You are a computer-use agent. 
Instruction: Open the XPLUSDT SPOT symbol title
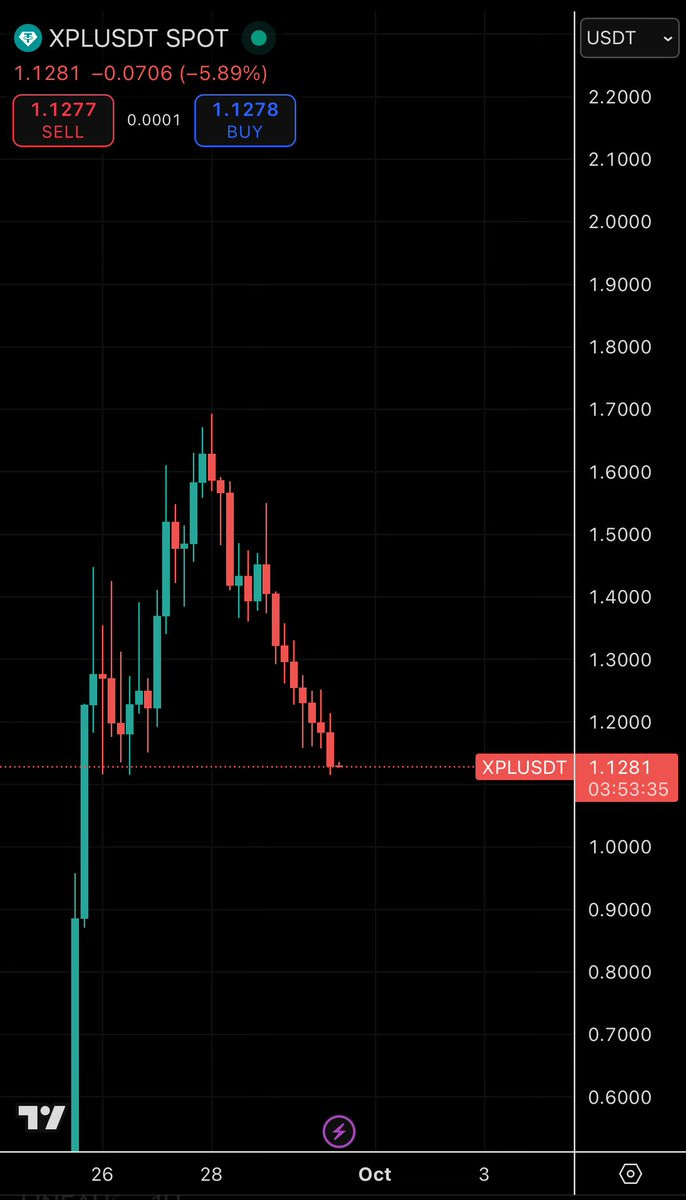click(138, 39)
